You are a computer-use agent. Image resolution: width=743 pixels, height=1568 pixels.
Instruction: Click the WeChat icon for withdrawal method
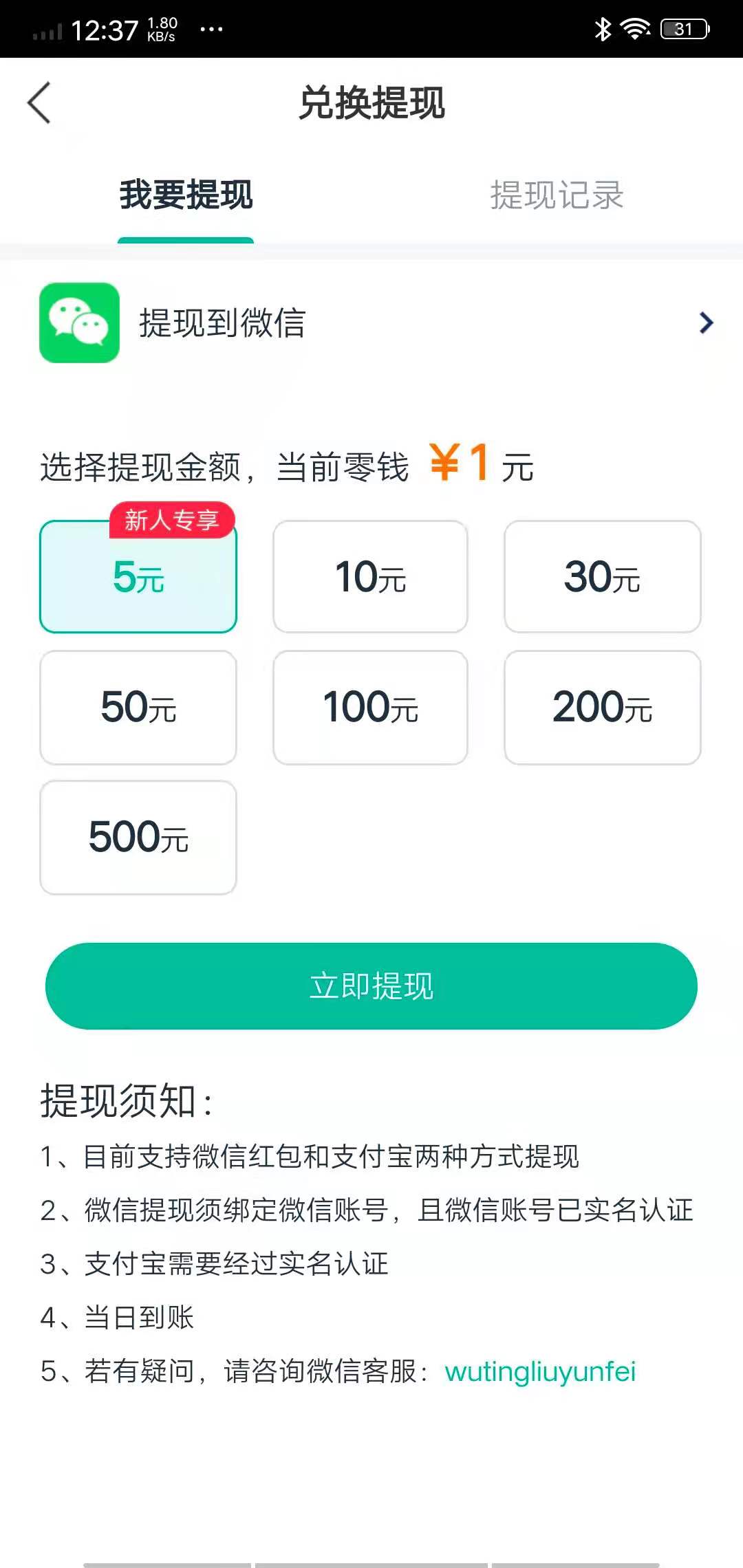(x=78, y=323)
